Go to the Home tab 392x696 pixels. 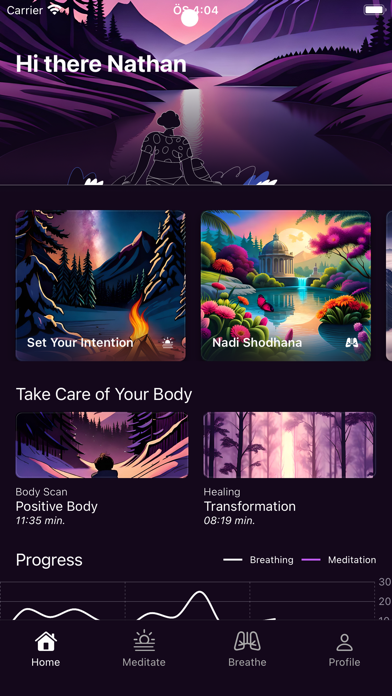point(46,649)
